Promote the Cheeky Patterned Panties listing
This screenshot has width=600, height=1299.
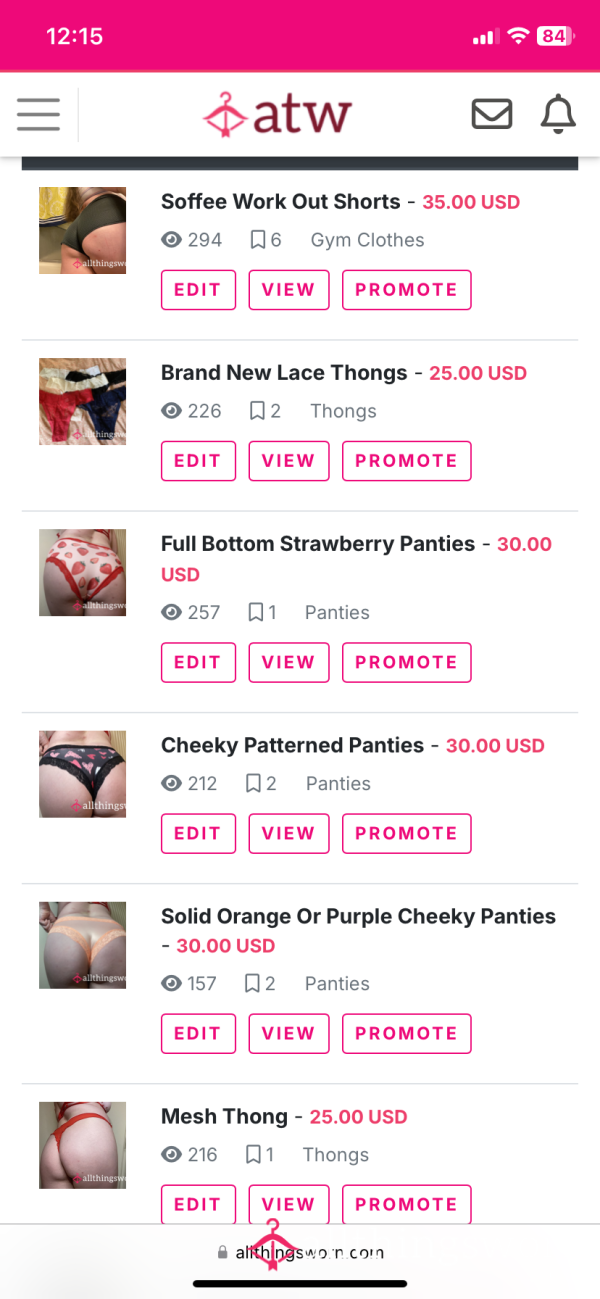pyautogui.click(x=406, y=833)
